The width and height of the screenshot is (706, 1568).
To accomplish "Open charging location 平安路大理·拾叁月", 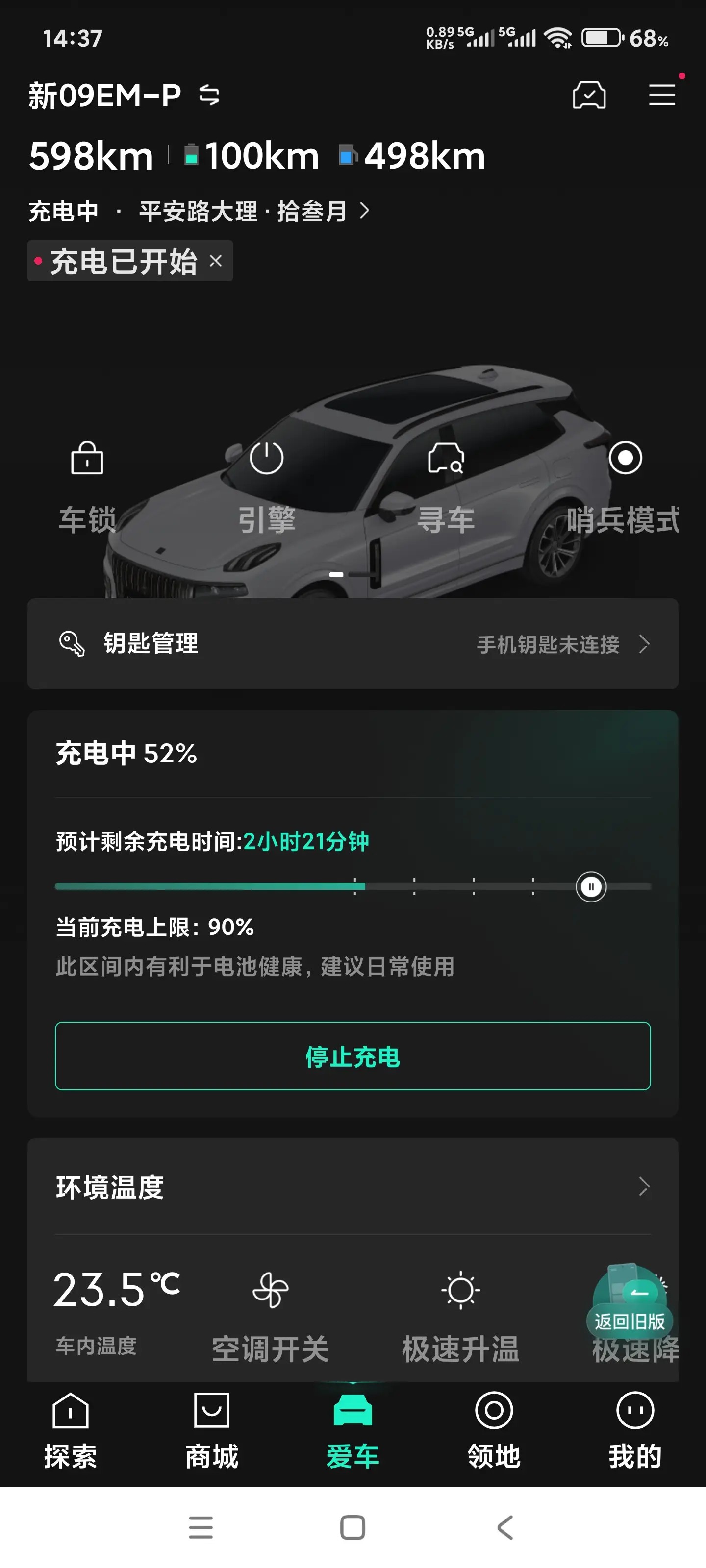I will point(253,211).
